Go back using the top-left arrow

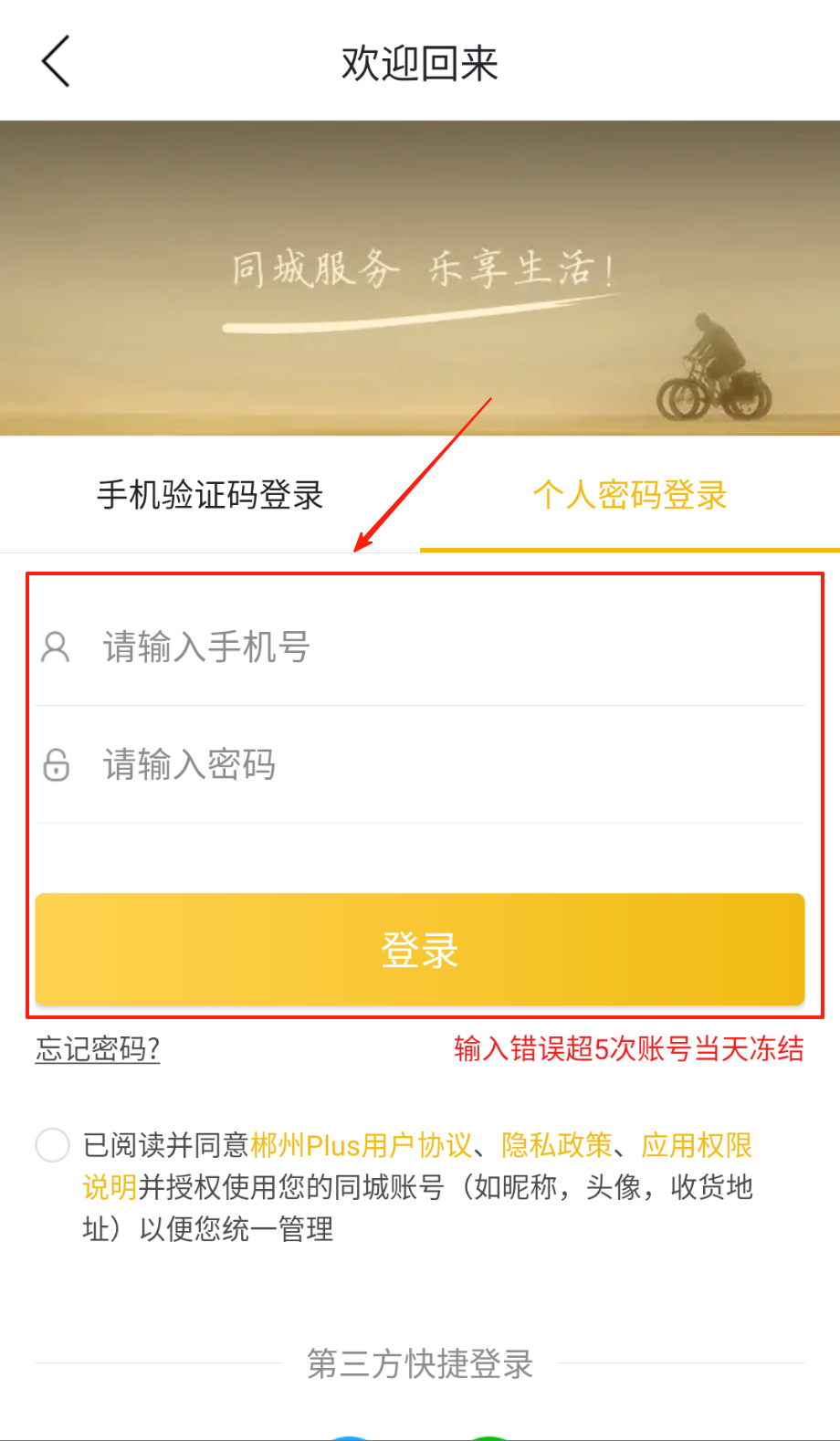coord(57,62)
